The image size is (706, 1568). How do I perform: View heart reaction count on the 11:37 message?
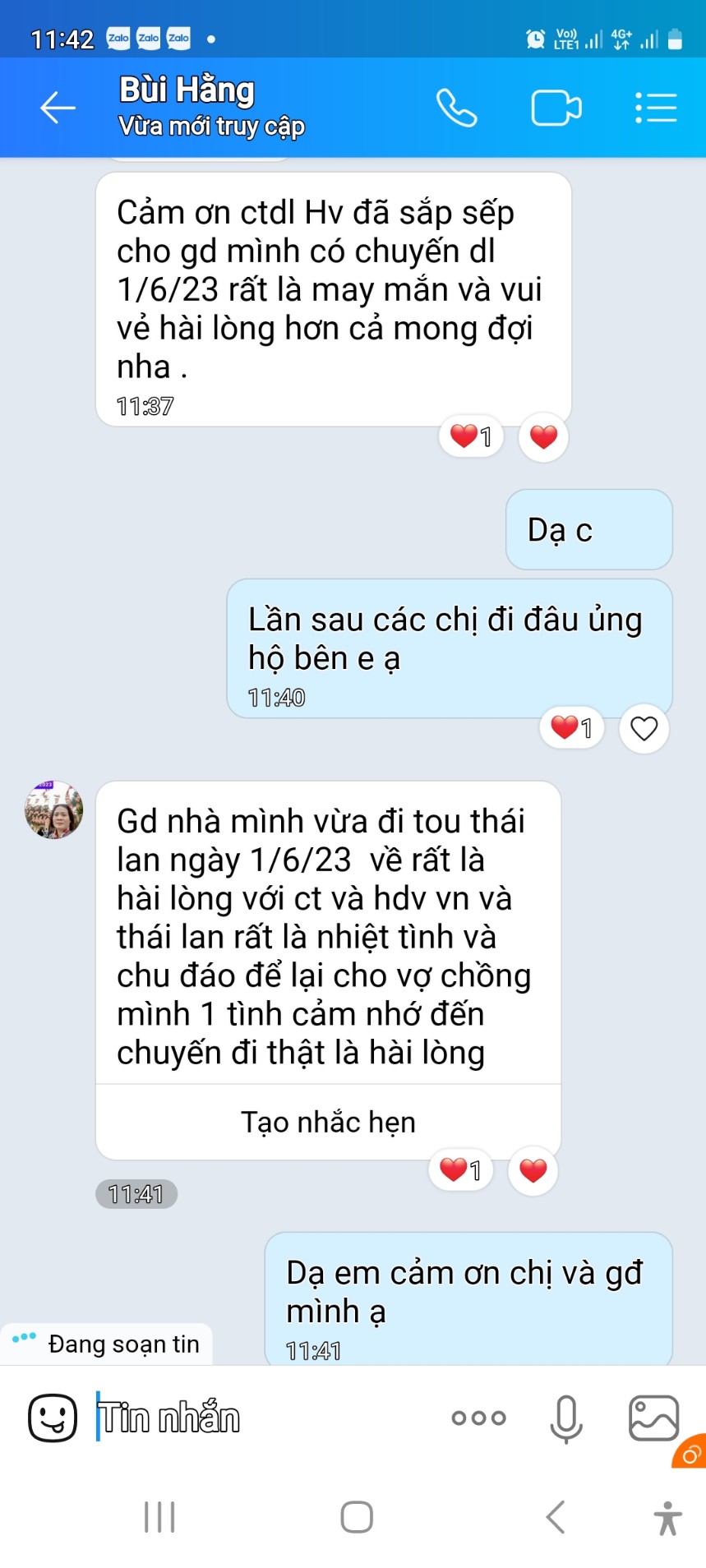[x=471, y=436]
